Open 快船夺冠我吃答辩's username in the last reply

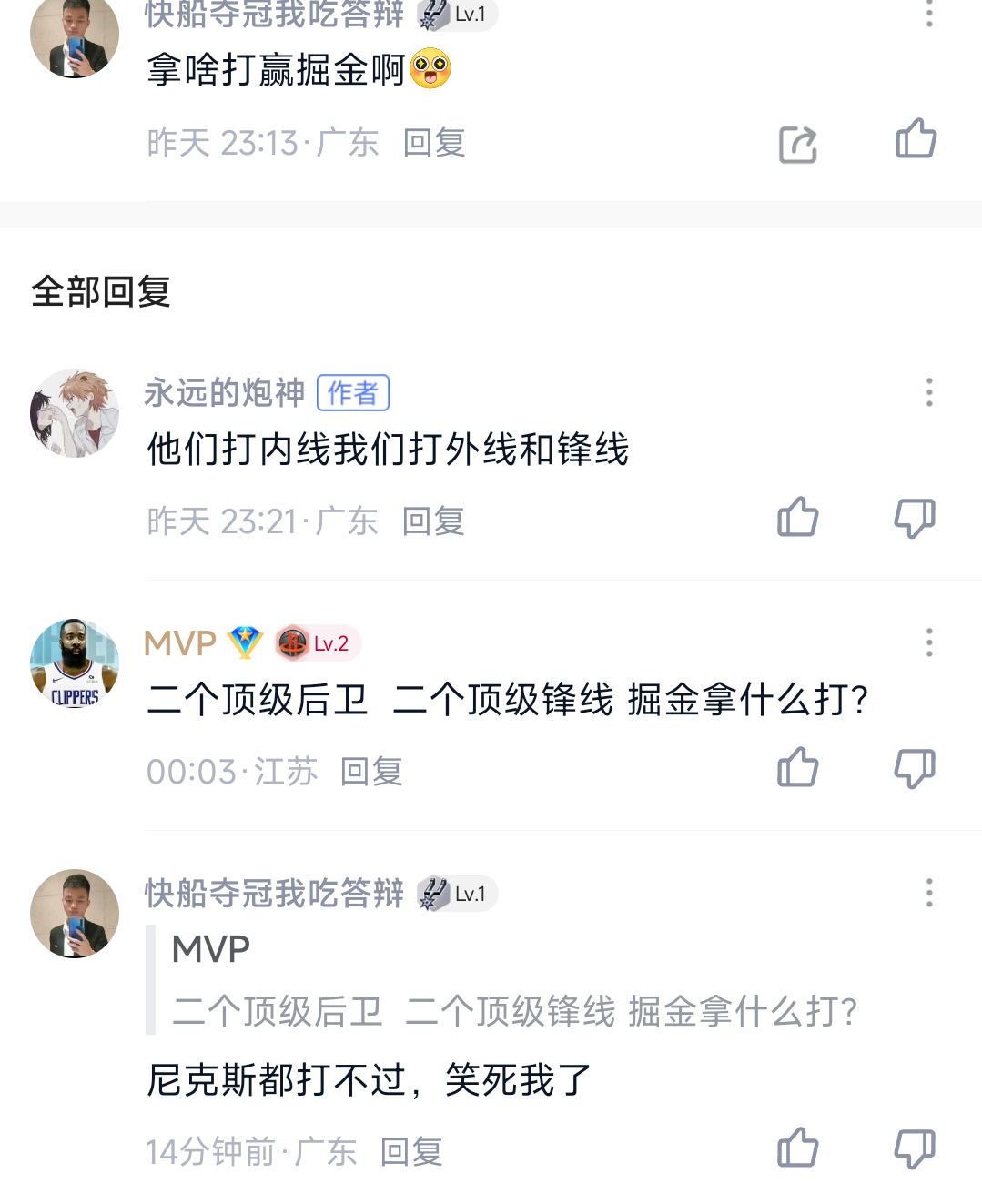[274, 894]
